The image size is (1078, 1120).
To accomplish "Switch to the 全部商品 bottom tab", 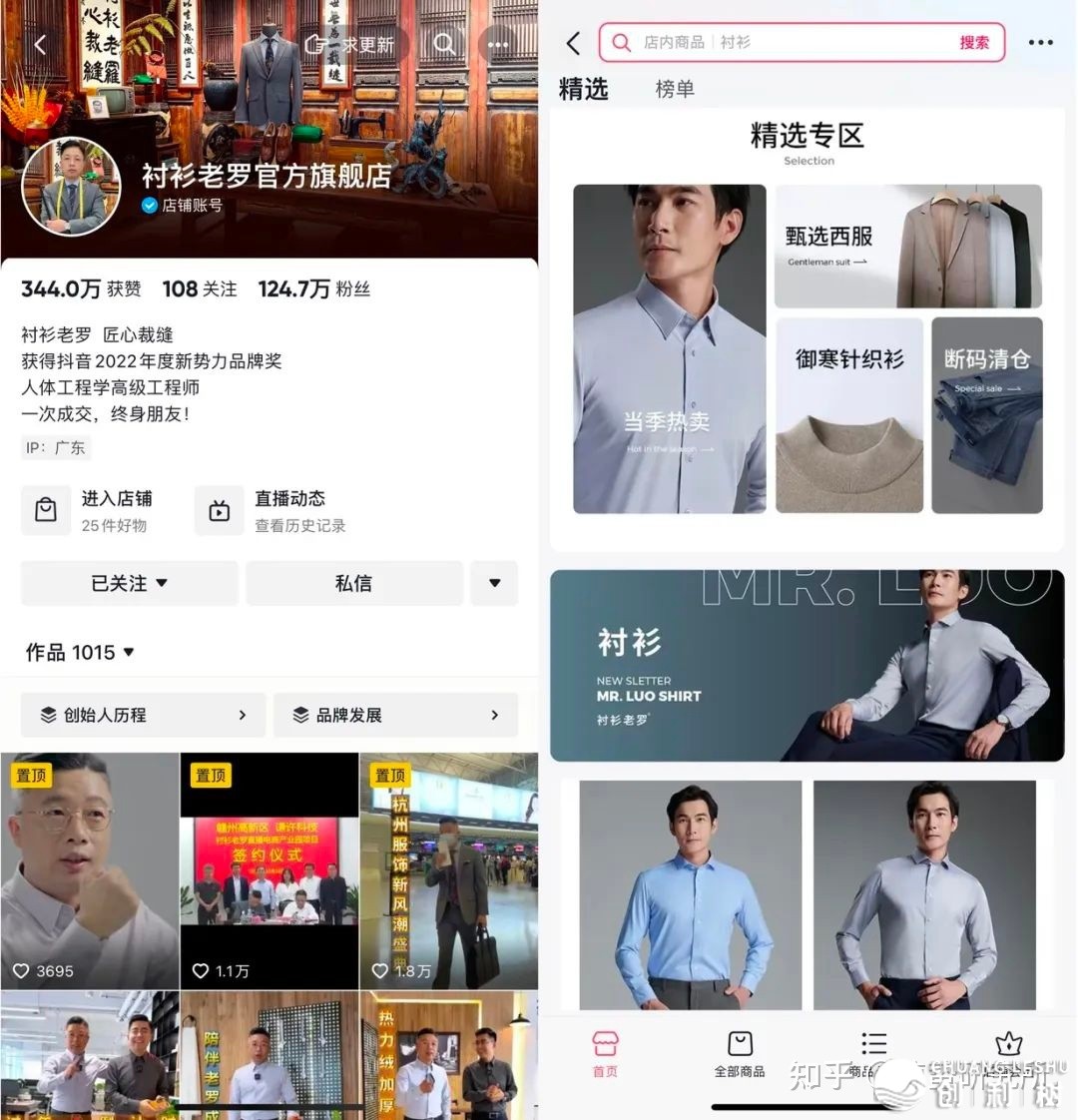I will 740,1053.
